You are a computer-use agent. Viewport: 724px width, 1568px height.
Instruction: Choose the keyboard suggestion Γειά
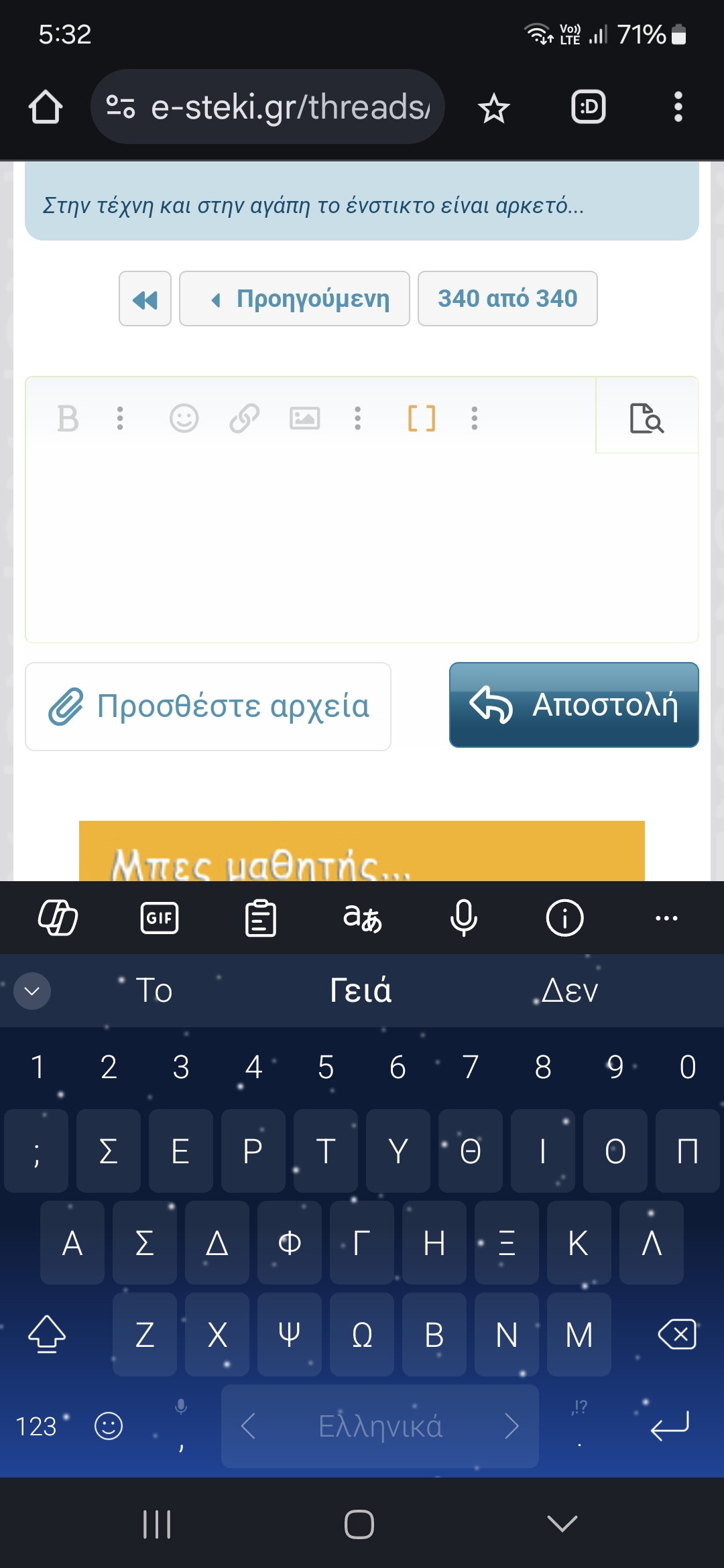tap(361, 990)
